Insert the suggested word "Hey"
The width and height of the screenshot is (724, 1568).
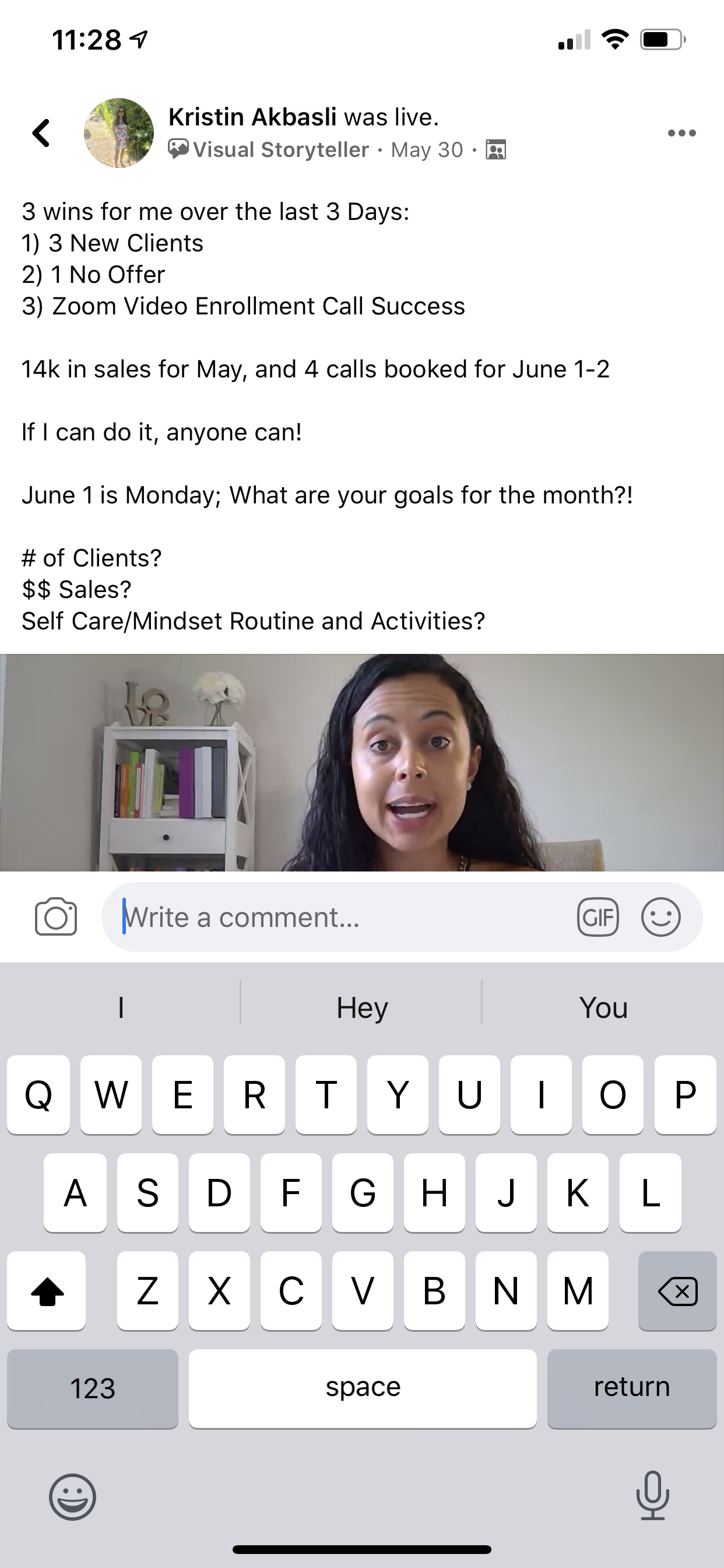pos(362,1007)
